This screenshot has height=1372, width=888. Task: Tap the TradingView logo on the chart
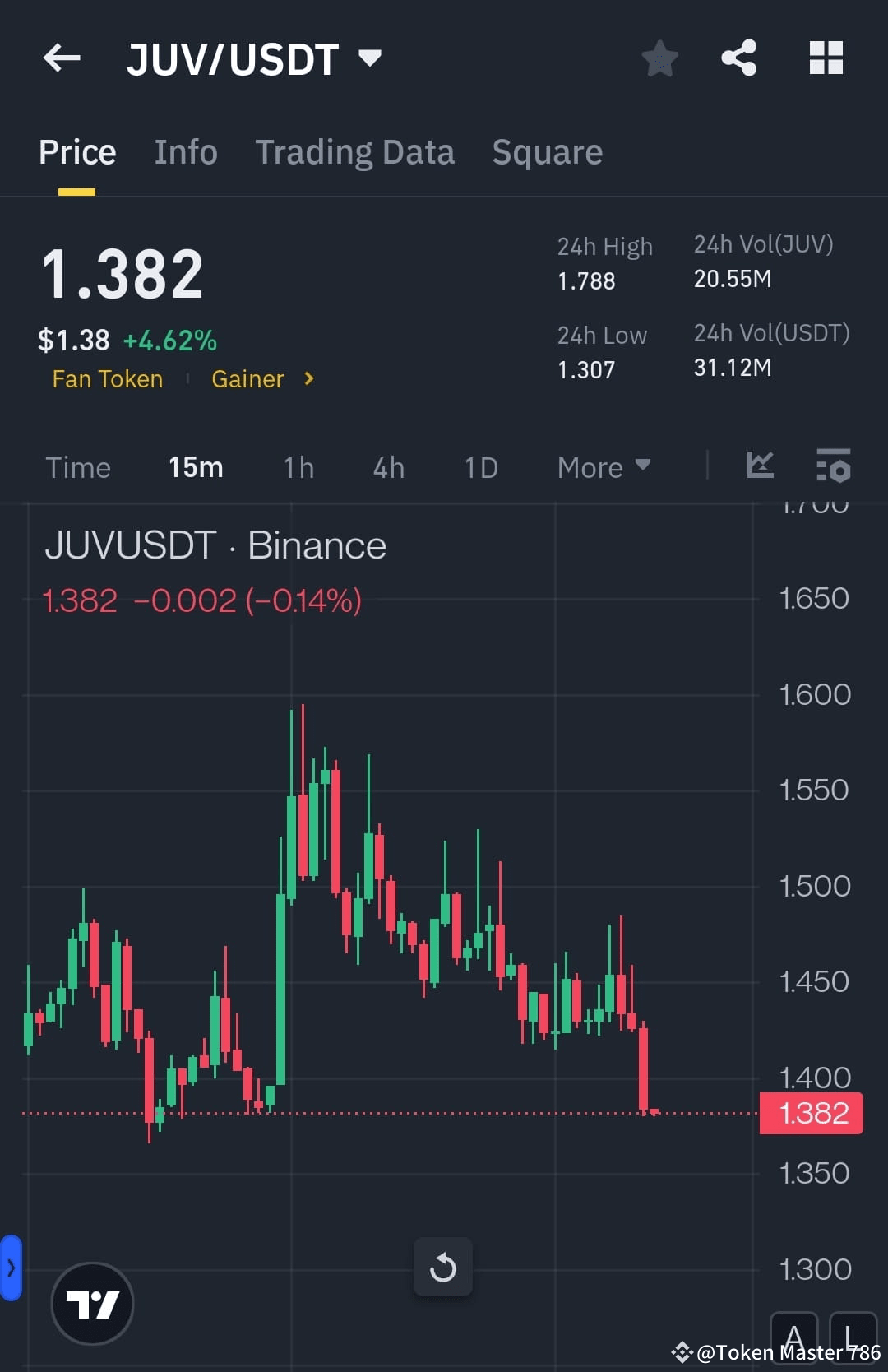click(x=92, y=1302)
